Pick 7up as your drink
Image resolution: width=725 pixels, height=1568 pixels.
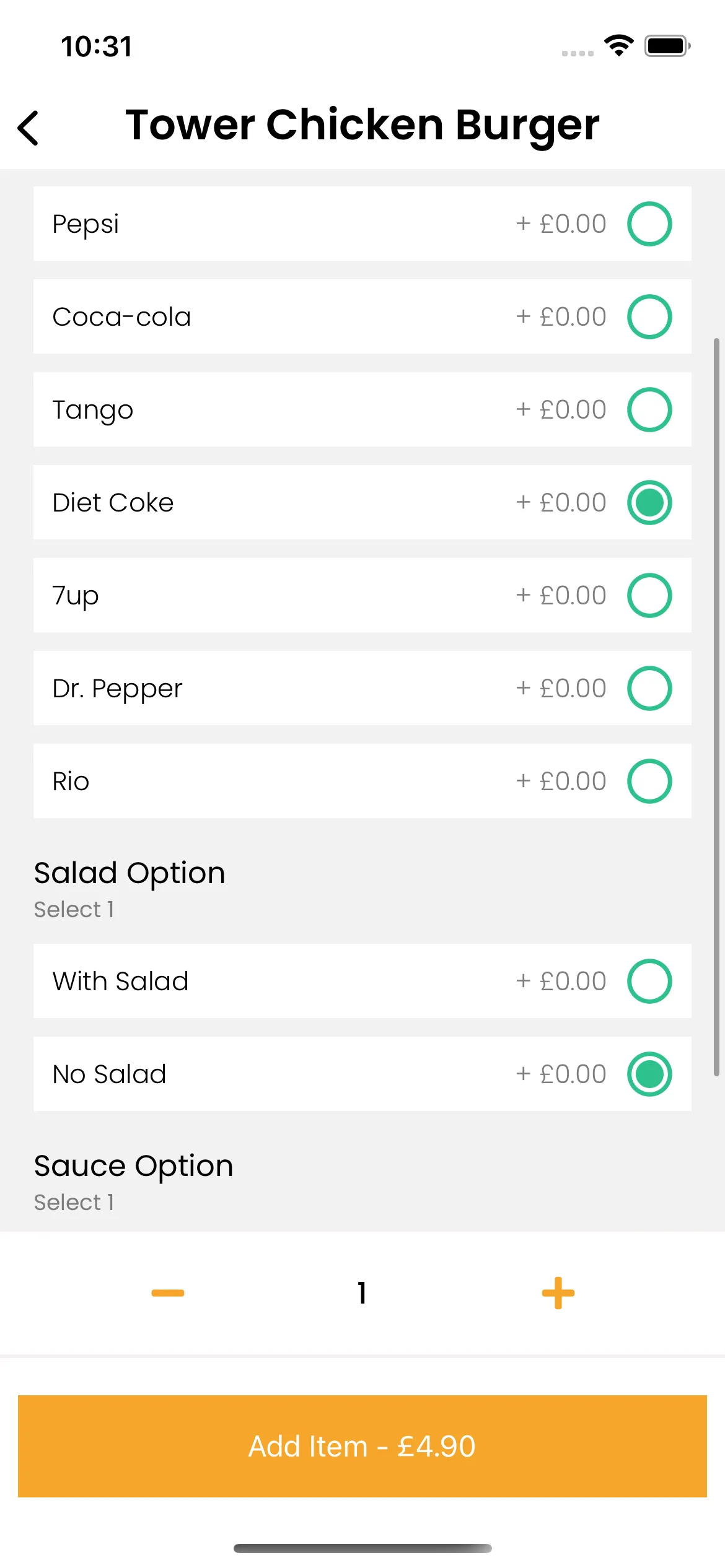(649, 595)
